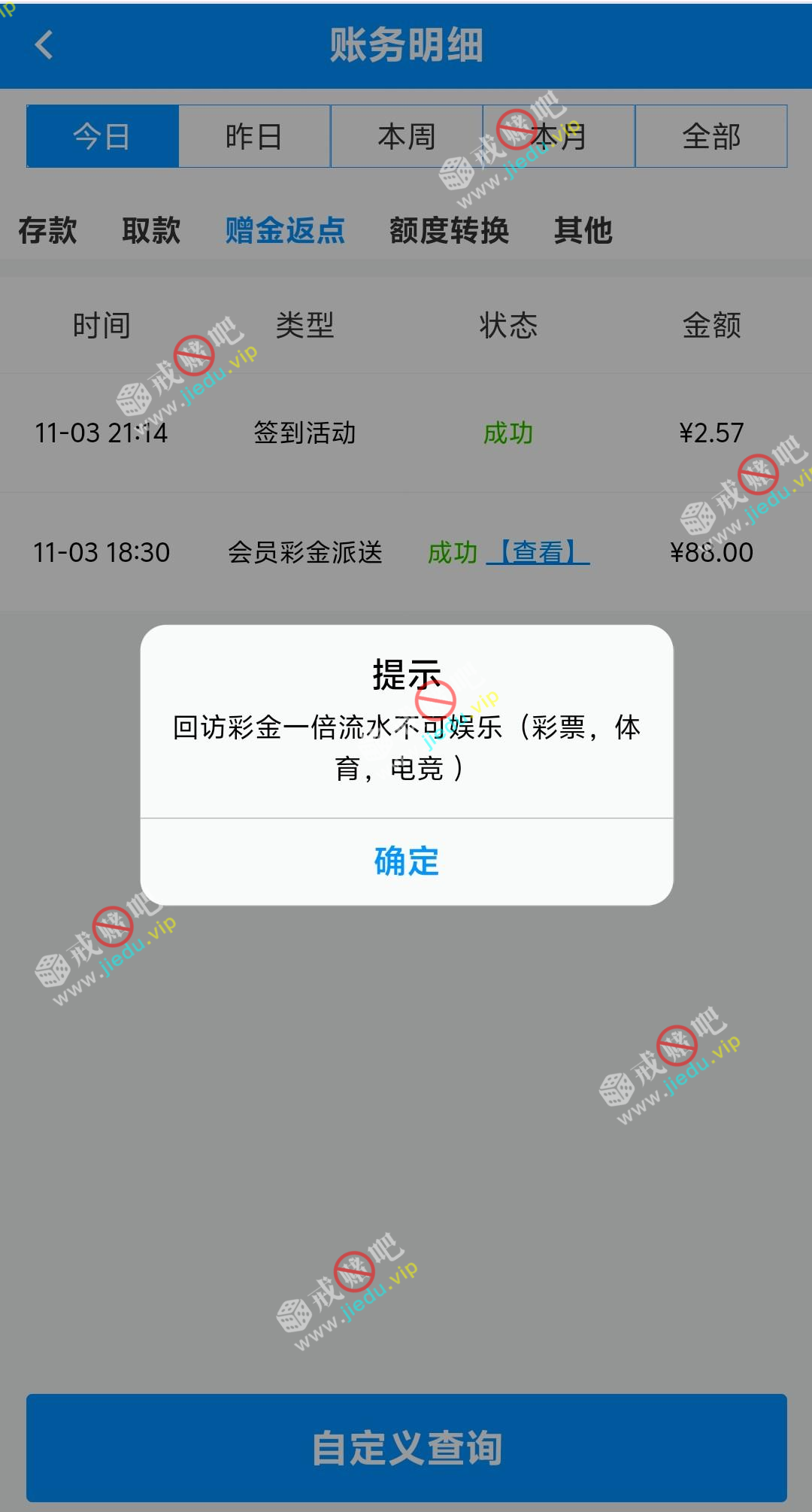The image size is (812, 1512).
Task: Open the 取款 records tab
Action: (151, 230)
